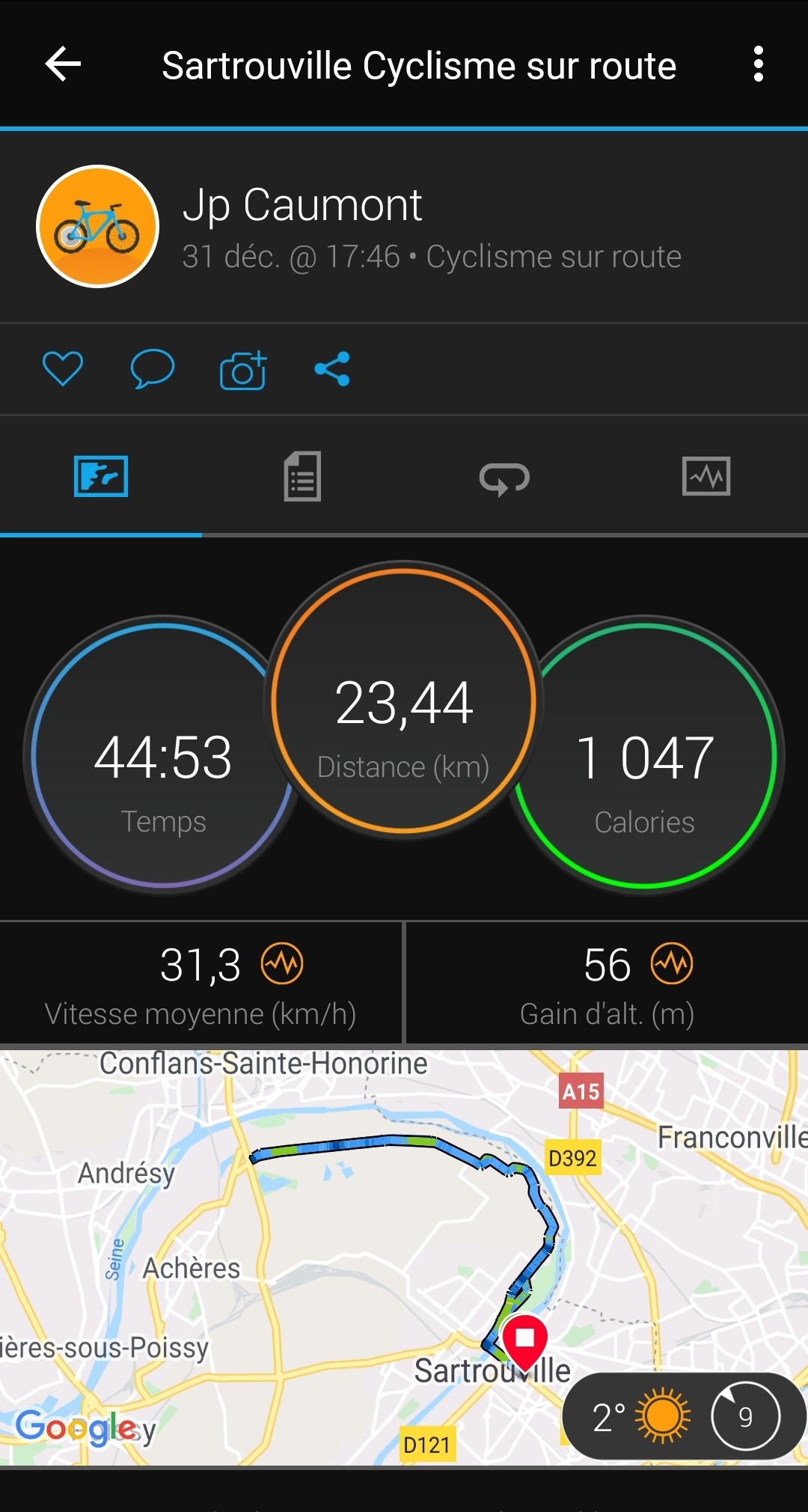Open comments for this activity
Viewport: 808px width, 1512px height.
point(152,369)
